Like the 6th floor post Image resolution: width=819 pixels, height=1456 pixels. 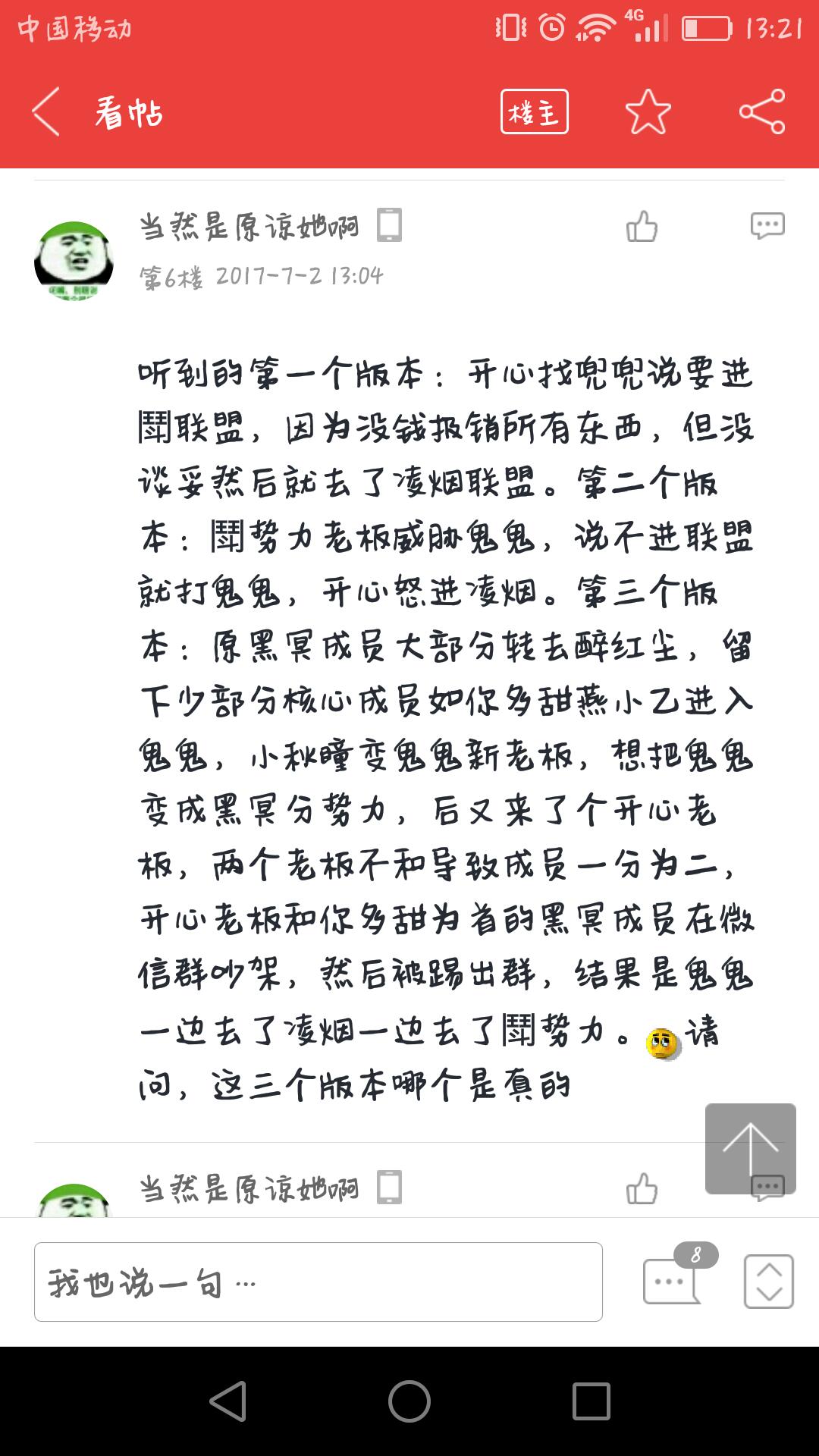pos(642,226)
